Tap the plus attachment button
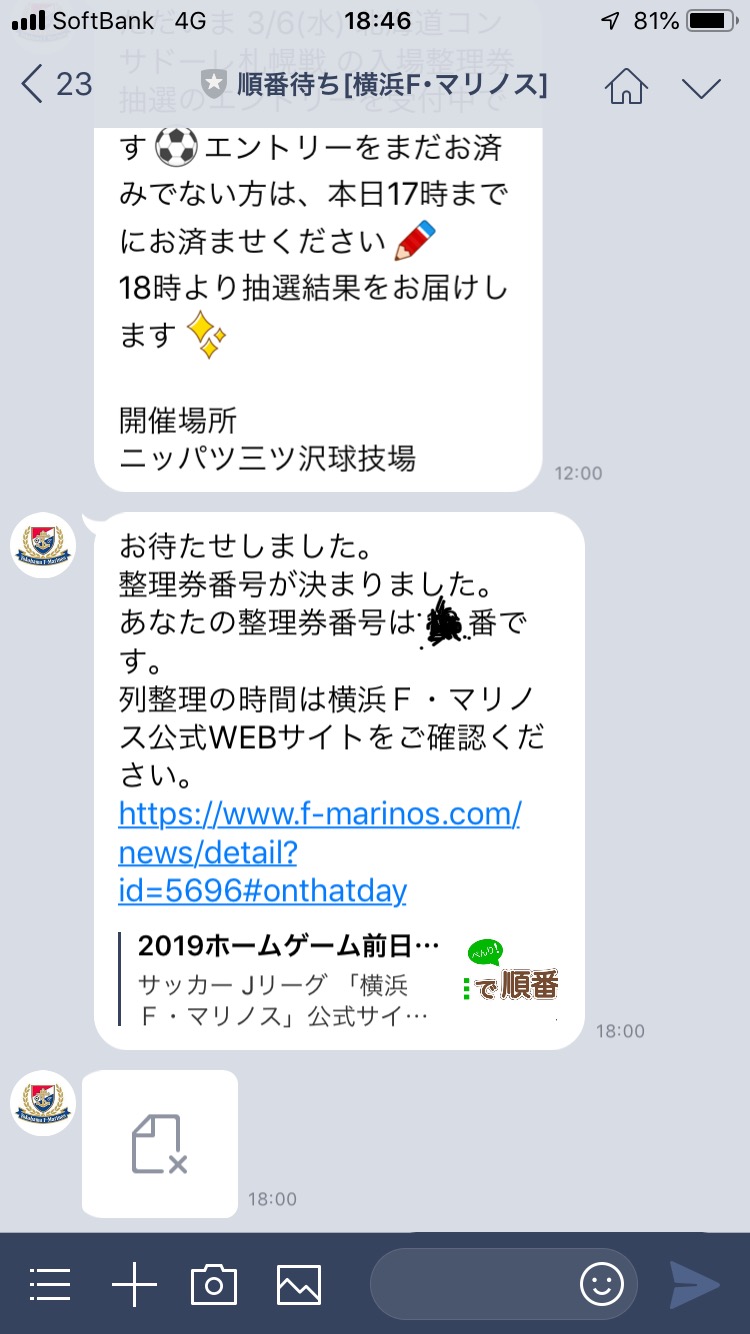The height and width of the screenshot is (1334, 750). (x=134, y=1284)
